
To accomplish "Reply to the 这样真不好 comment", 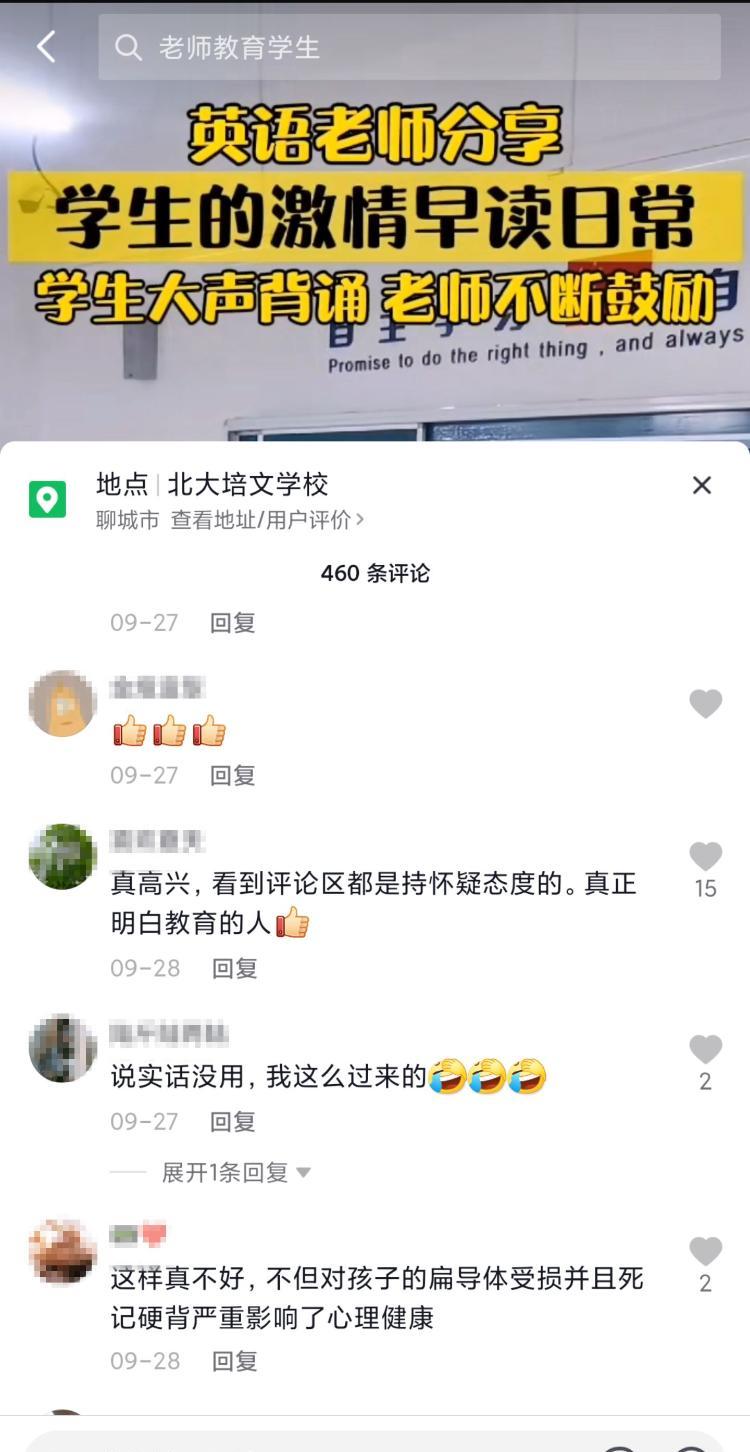I will click(234, 1361).
